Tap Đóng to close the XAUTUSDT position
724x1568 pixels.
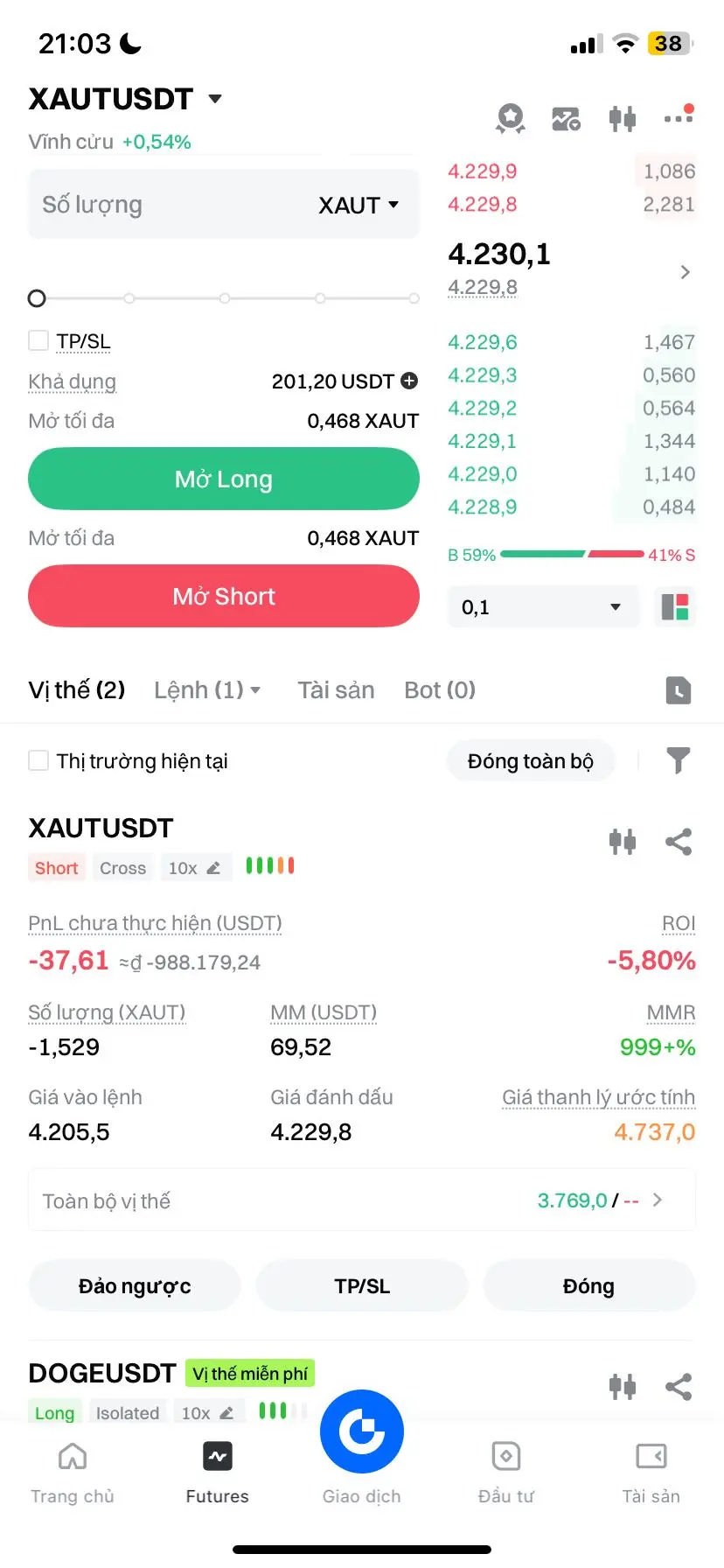pyautogui.click(x=588, y=1286)
